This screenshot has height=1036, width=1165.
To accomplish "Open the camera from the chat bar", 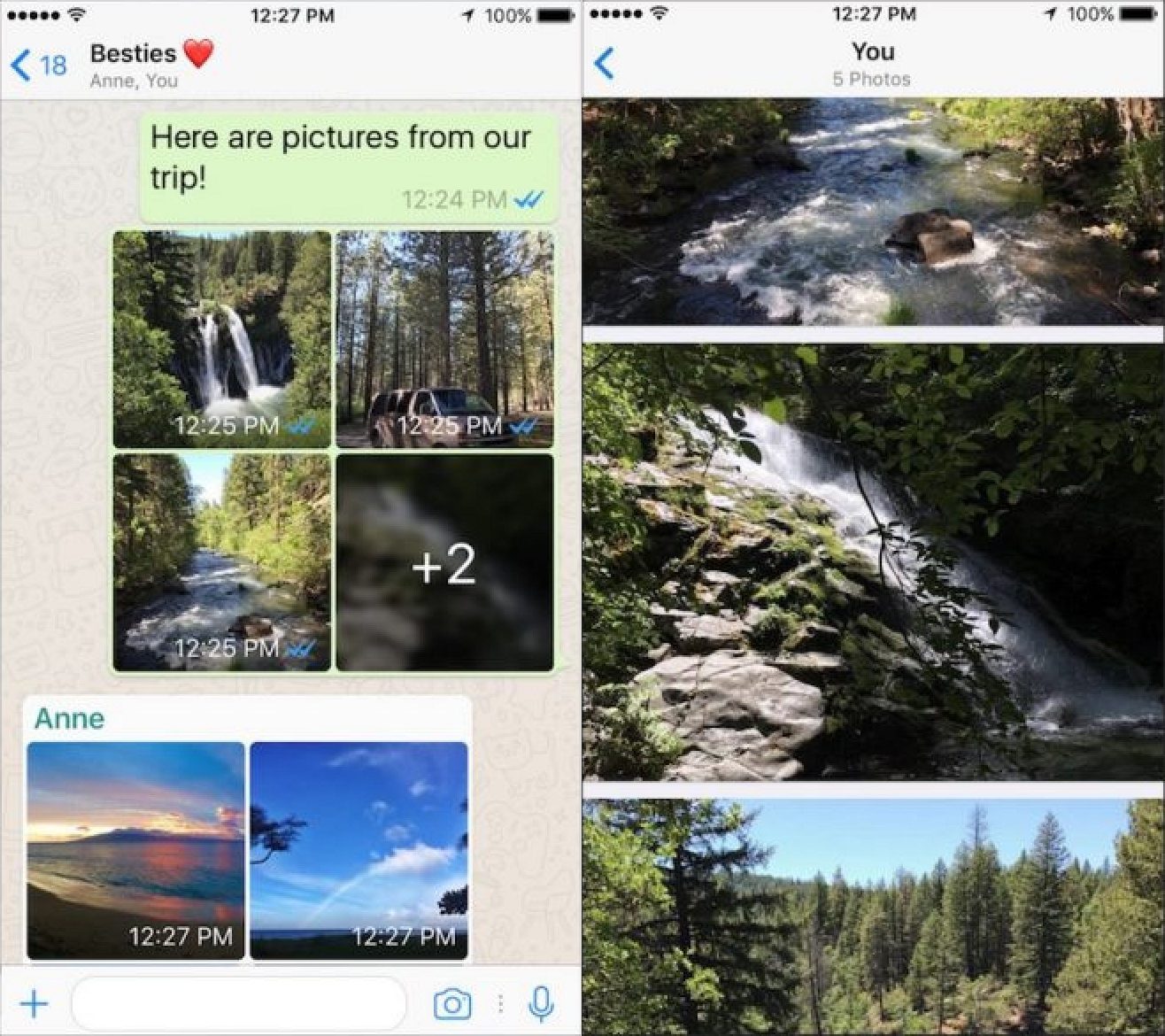I will tap(452, 1004).
